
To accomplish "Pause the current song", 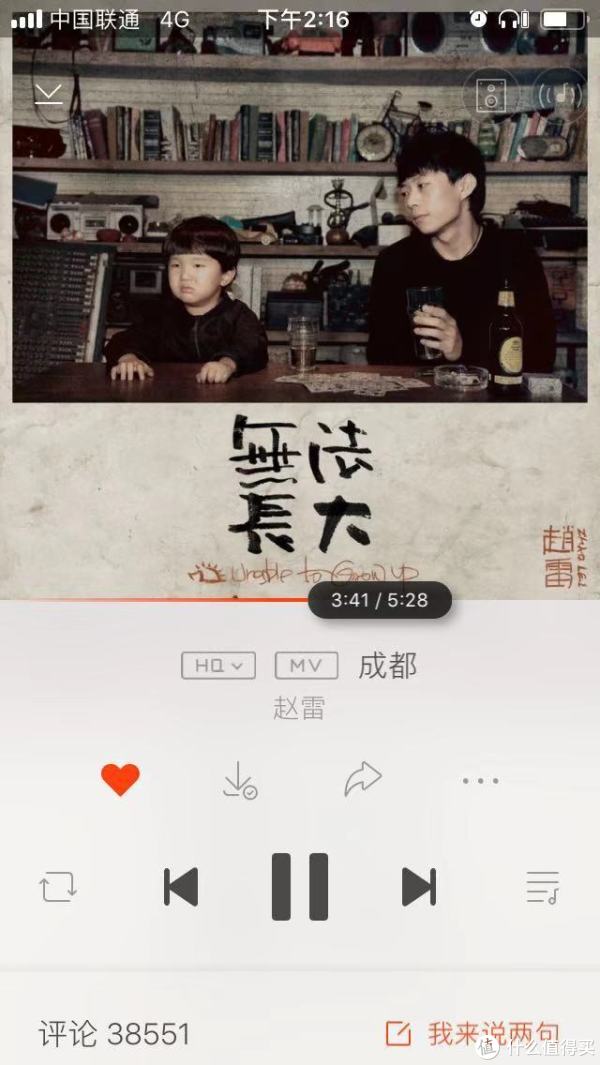I will (300, 887).
